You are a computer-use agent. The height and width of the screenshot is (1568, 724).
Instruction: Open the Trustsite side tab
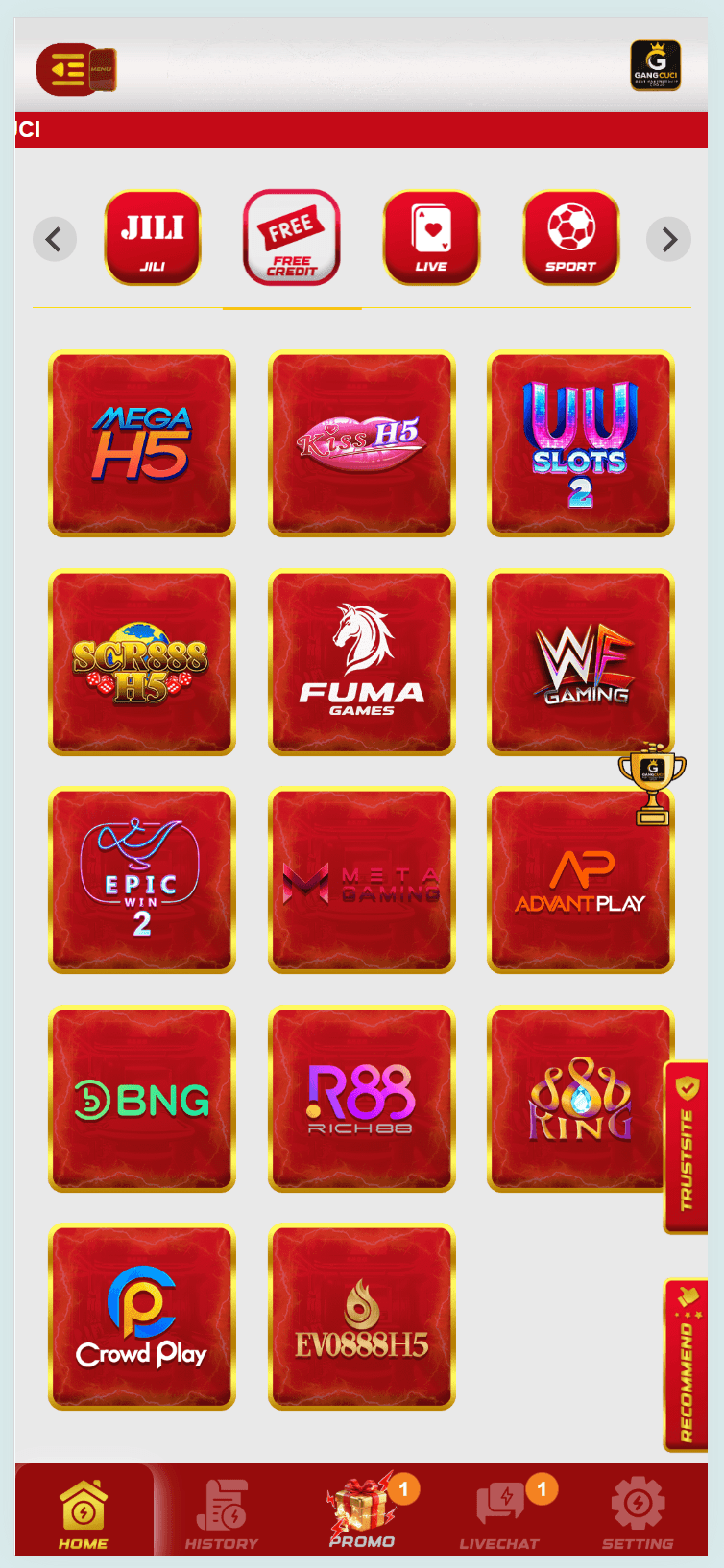point(686,1148)
